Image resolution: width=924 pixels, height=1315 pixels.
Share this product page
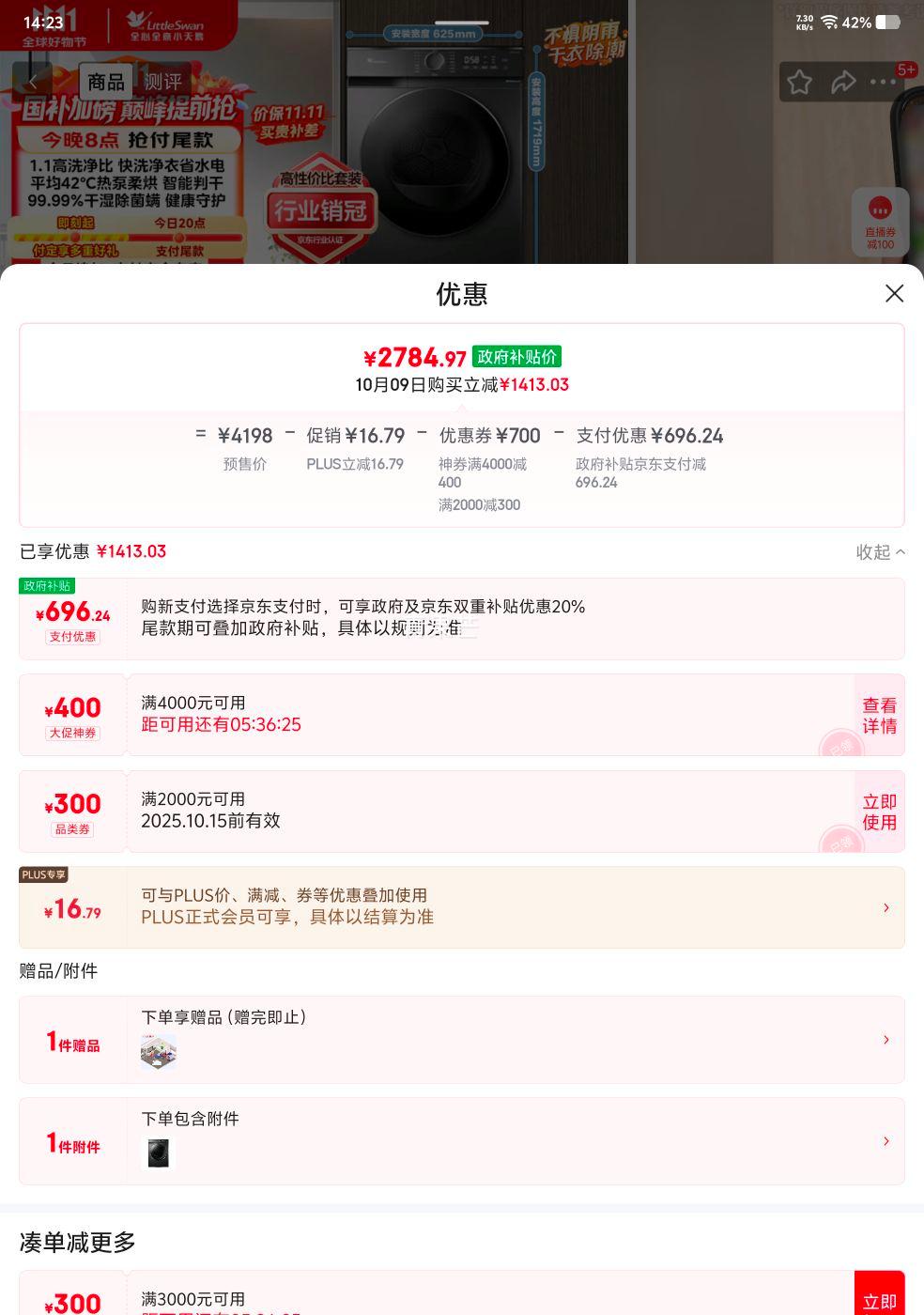843,83
